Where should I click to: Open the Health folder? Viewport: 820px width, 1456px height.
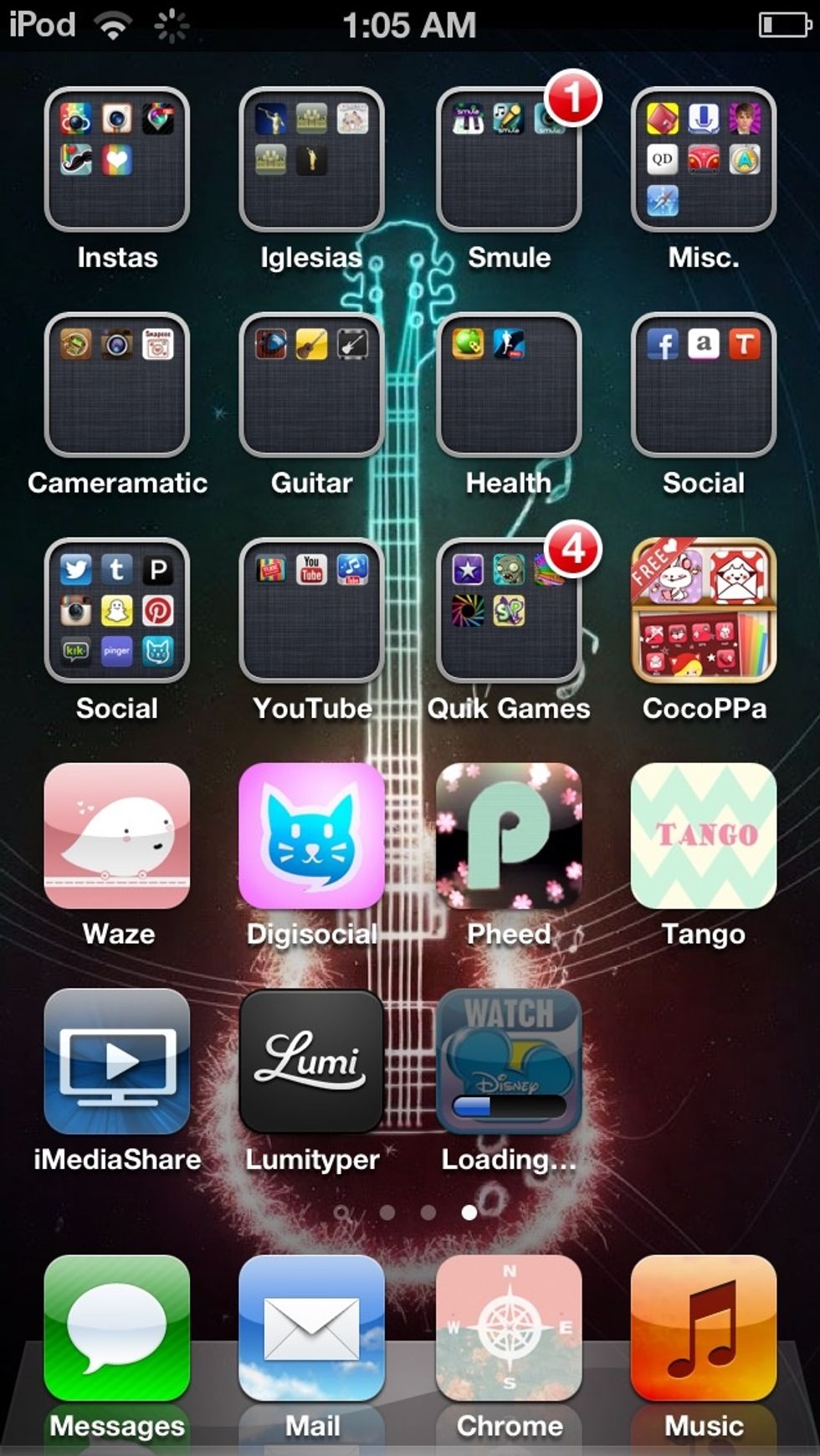509,385
